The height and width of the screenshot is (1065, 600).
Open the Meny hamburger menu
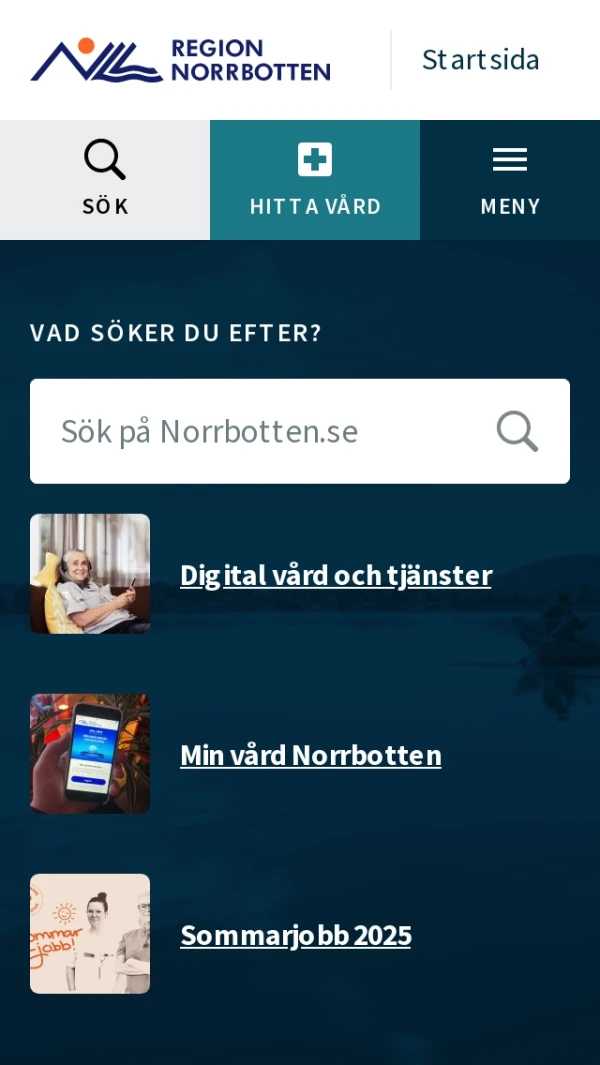coord(510,180)
